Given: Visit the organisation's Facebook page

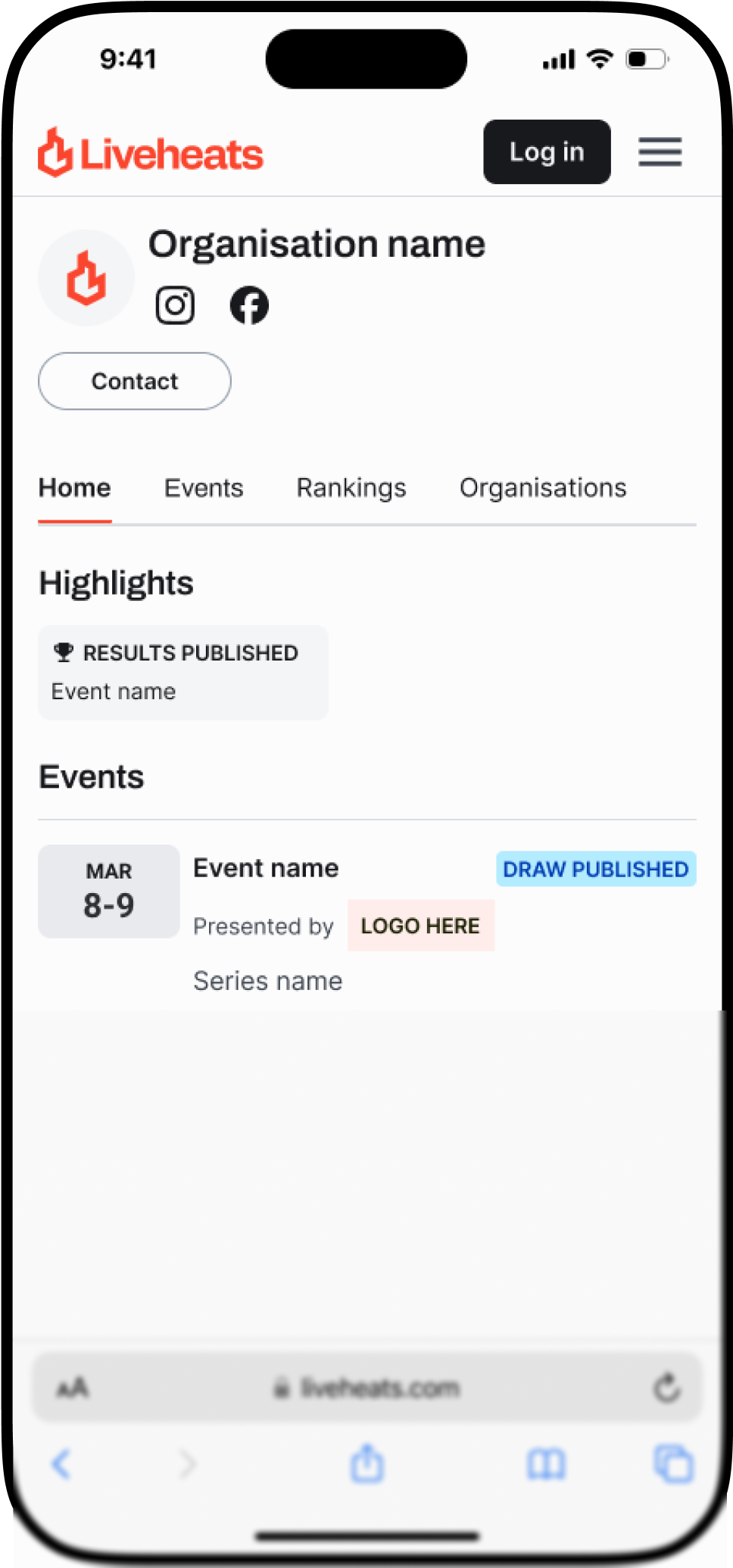Looking at the screenshot, I should click(249, 306).
